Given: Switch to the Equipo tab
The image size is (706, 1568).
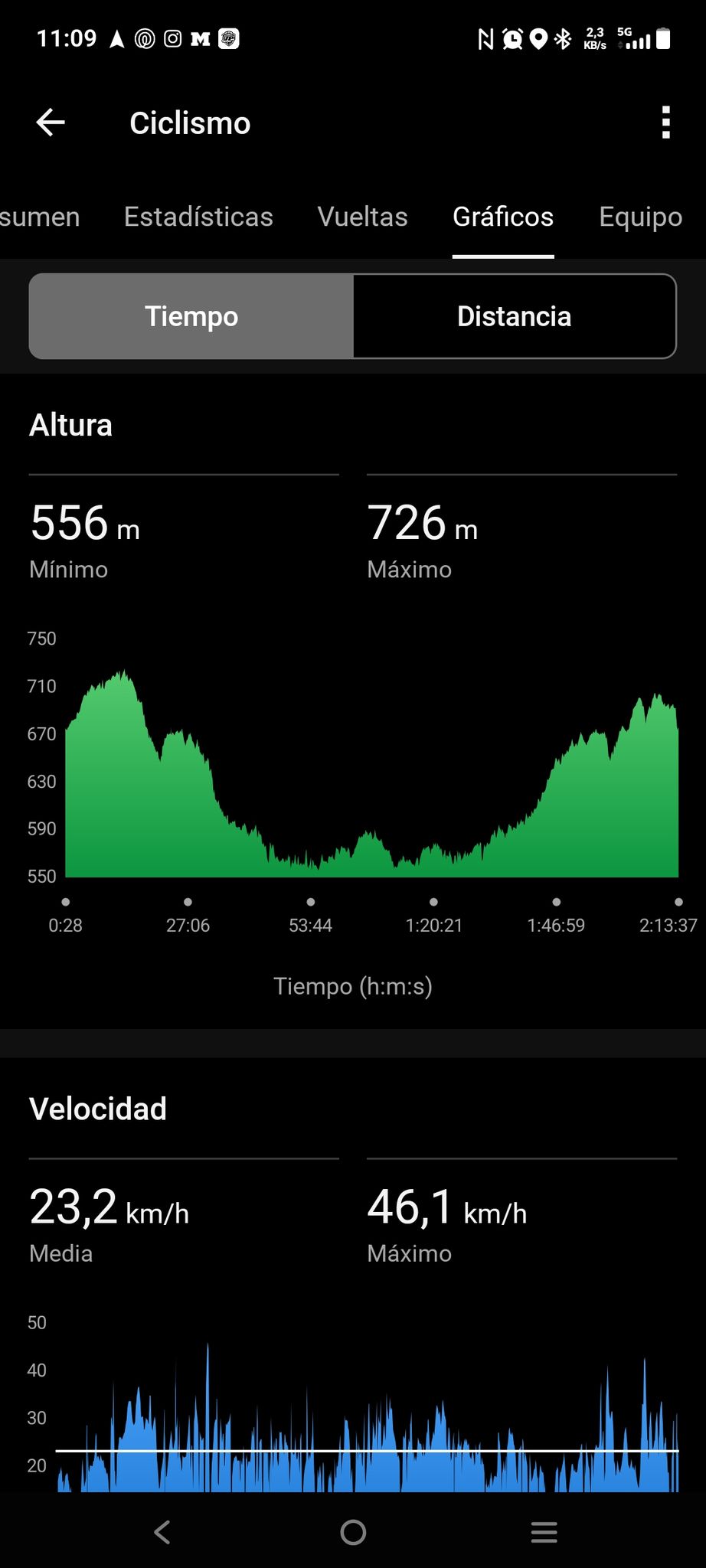Looking at the screenshot, I should pos(641,217).
